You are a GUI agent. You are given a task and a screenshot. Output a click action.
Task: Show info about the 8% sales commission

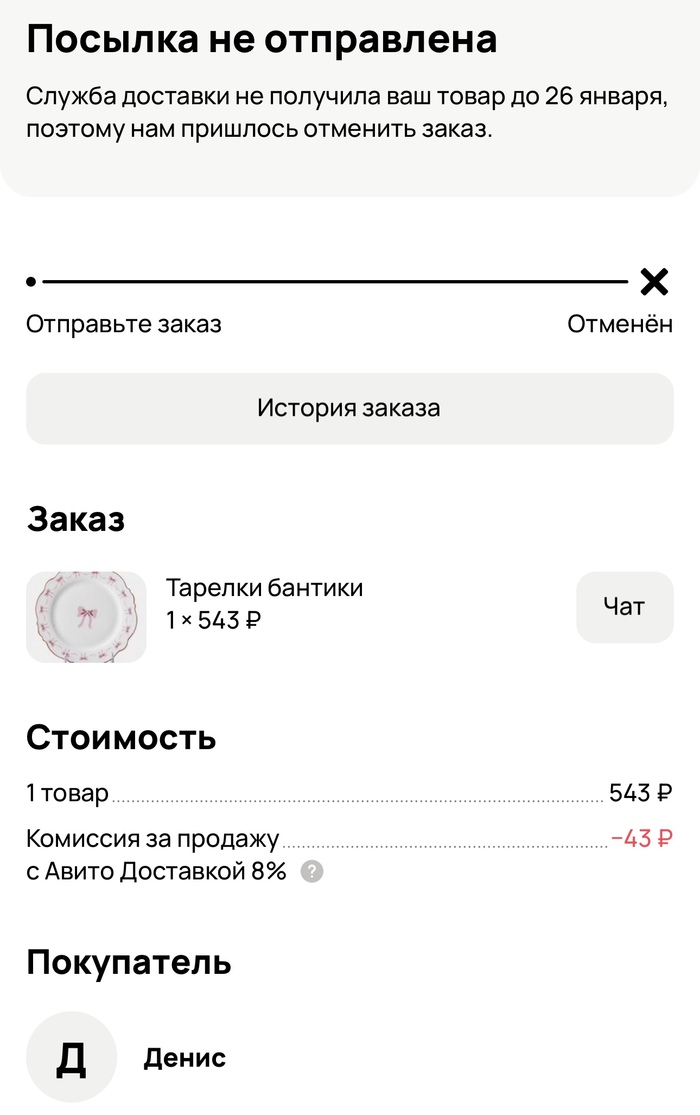(312, 872)
